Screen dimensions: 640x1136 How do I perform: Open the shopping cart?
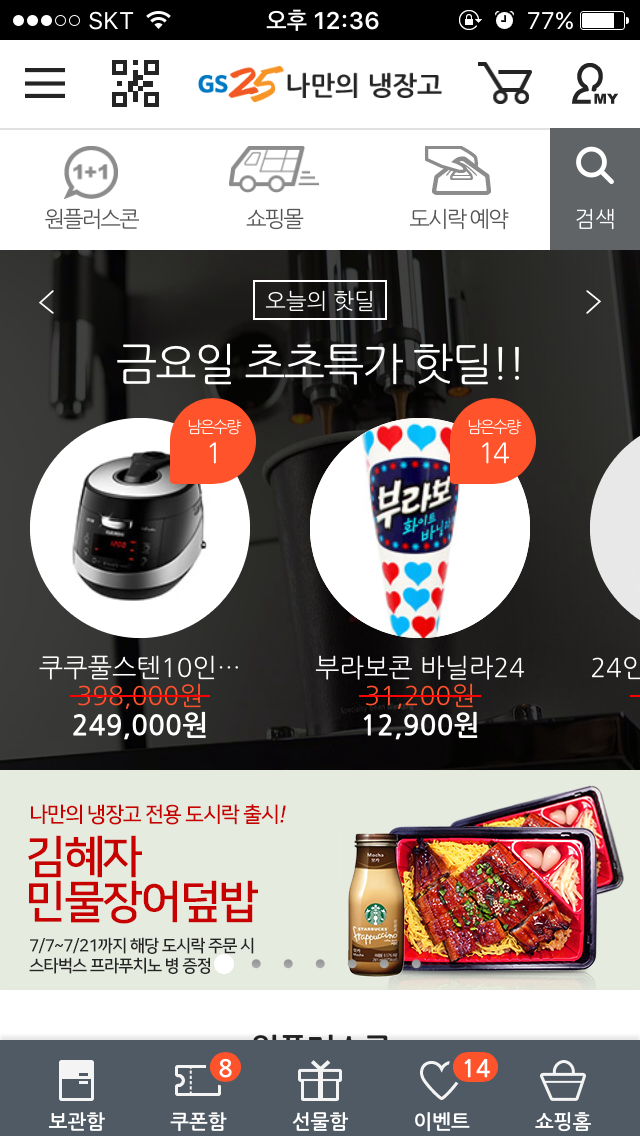503,84
